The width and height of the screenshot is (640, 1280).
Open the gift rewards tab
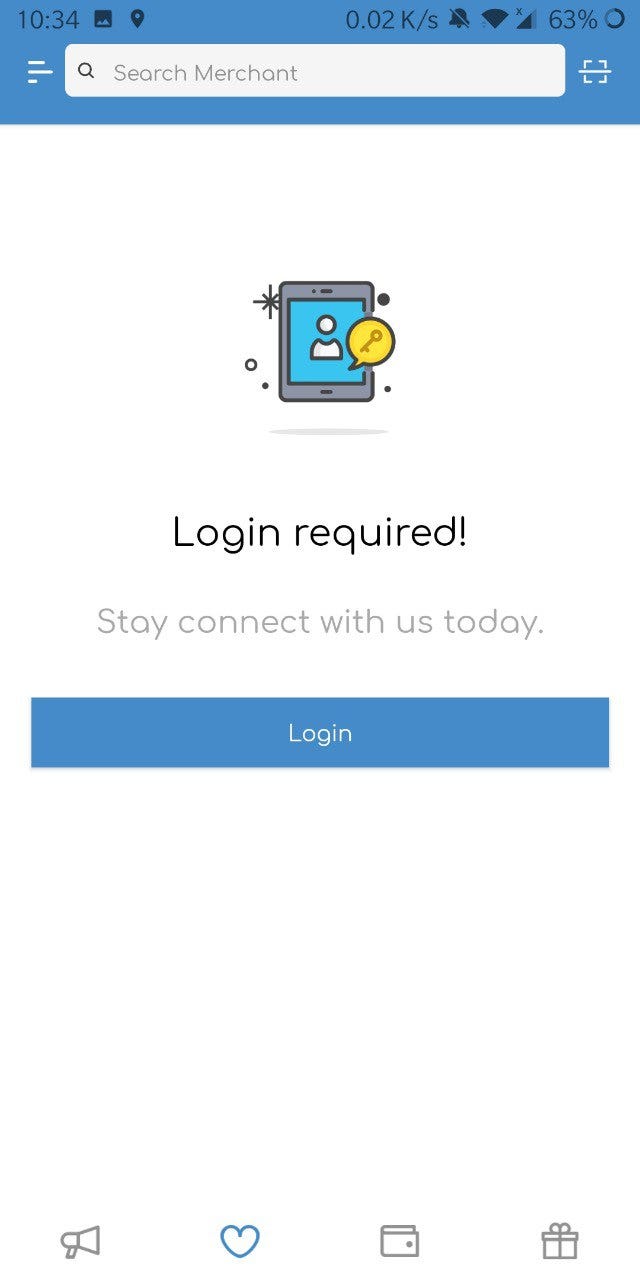560,1241
